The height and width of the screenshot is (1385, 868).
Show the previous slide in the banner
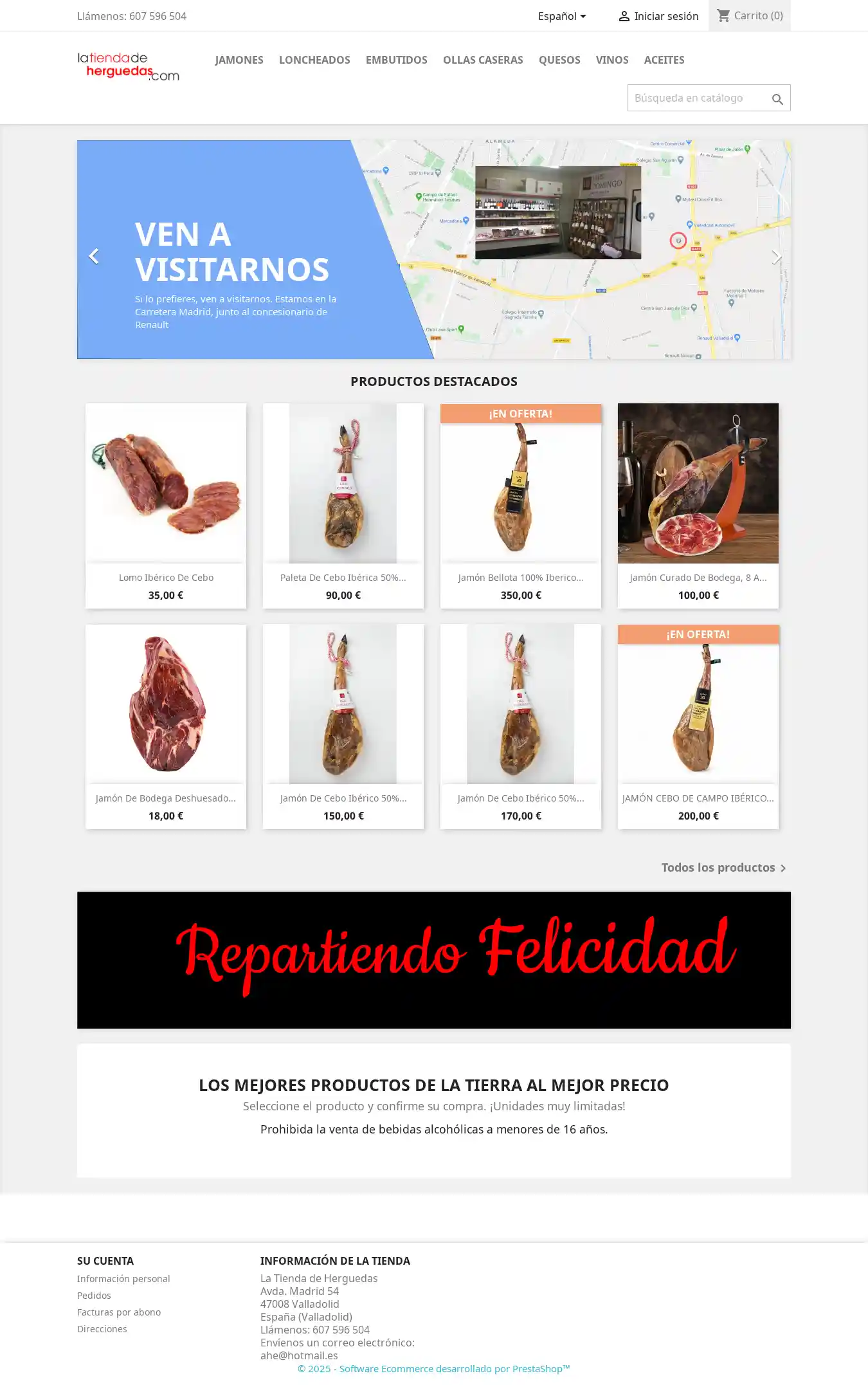(94, 256)
